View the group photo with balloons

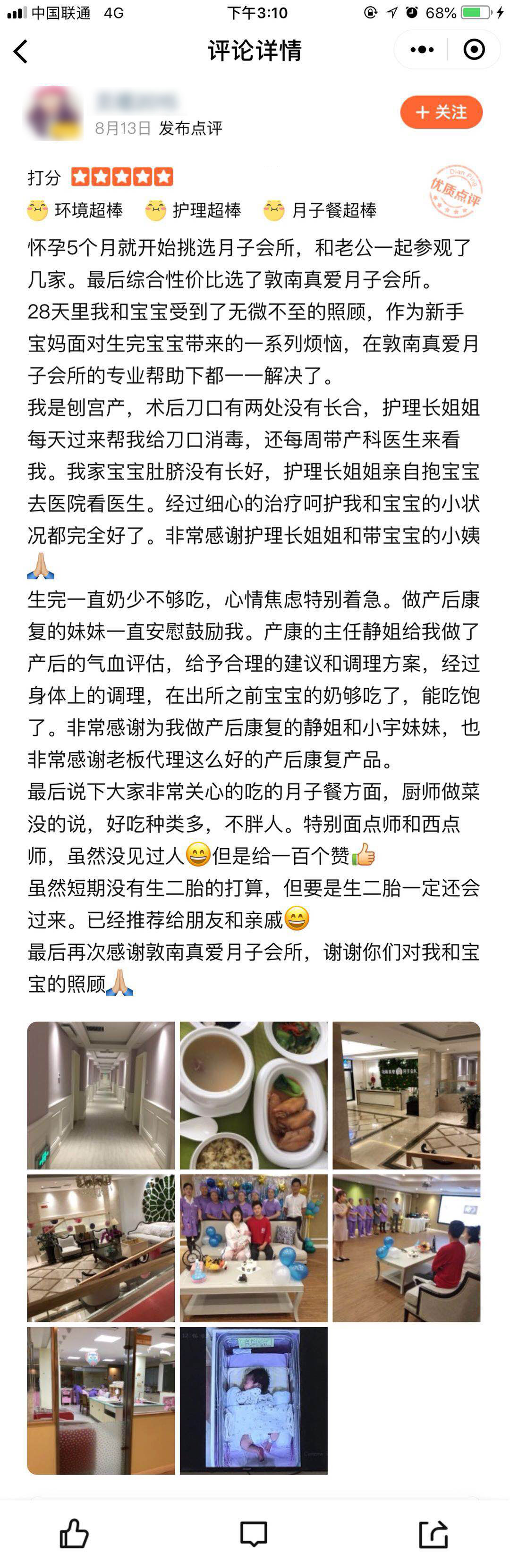pos(254,1248)
